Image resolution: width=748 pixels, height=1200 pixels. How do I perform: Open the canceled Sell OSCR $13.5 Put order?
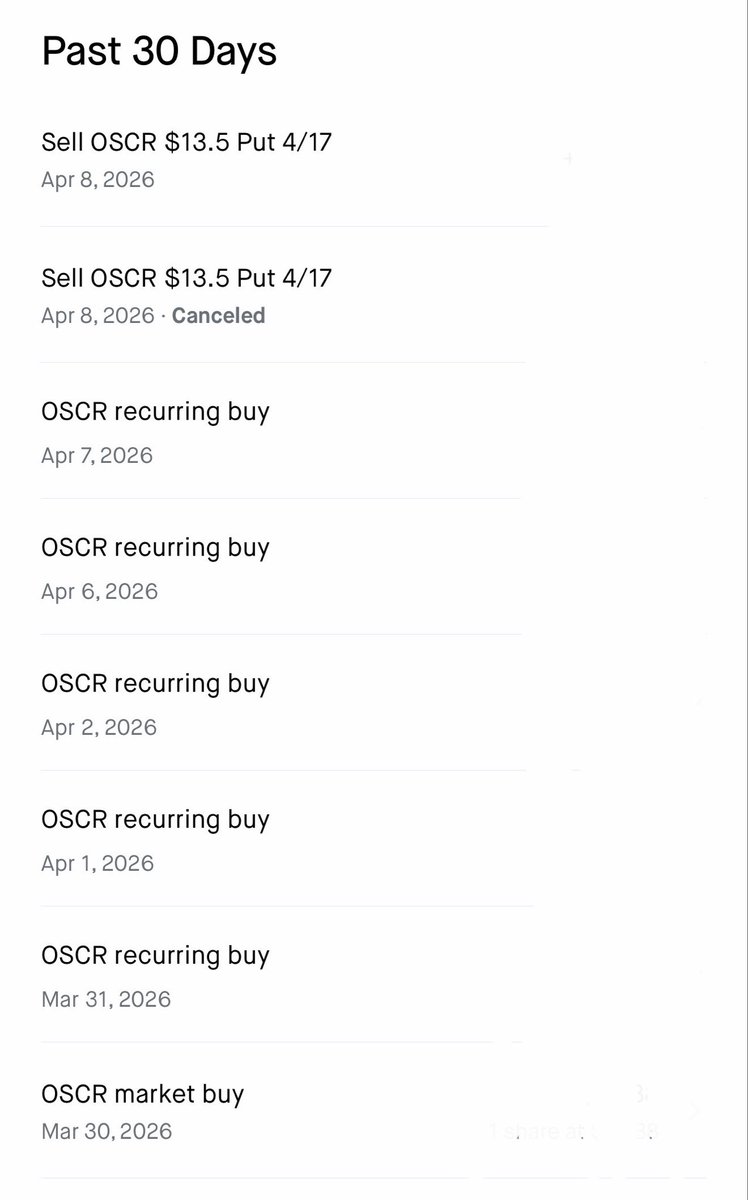click(x=186, y=295)
